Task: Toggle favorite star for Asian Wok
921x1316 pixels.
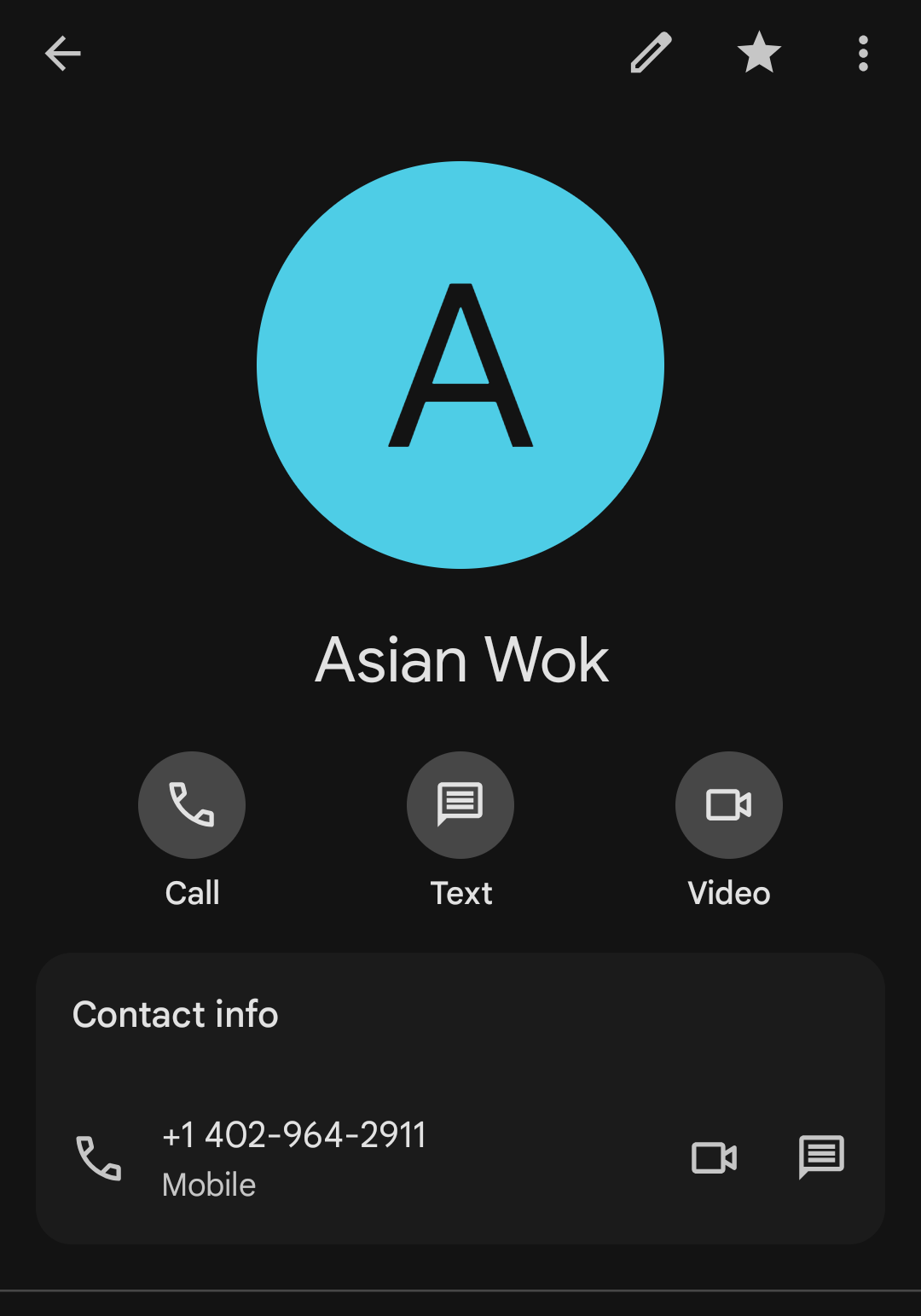Action: click(x=759, y=53)
